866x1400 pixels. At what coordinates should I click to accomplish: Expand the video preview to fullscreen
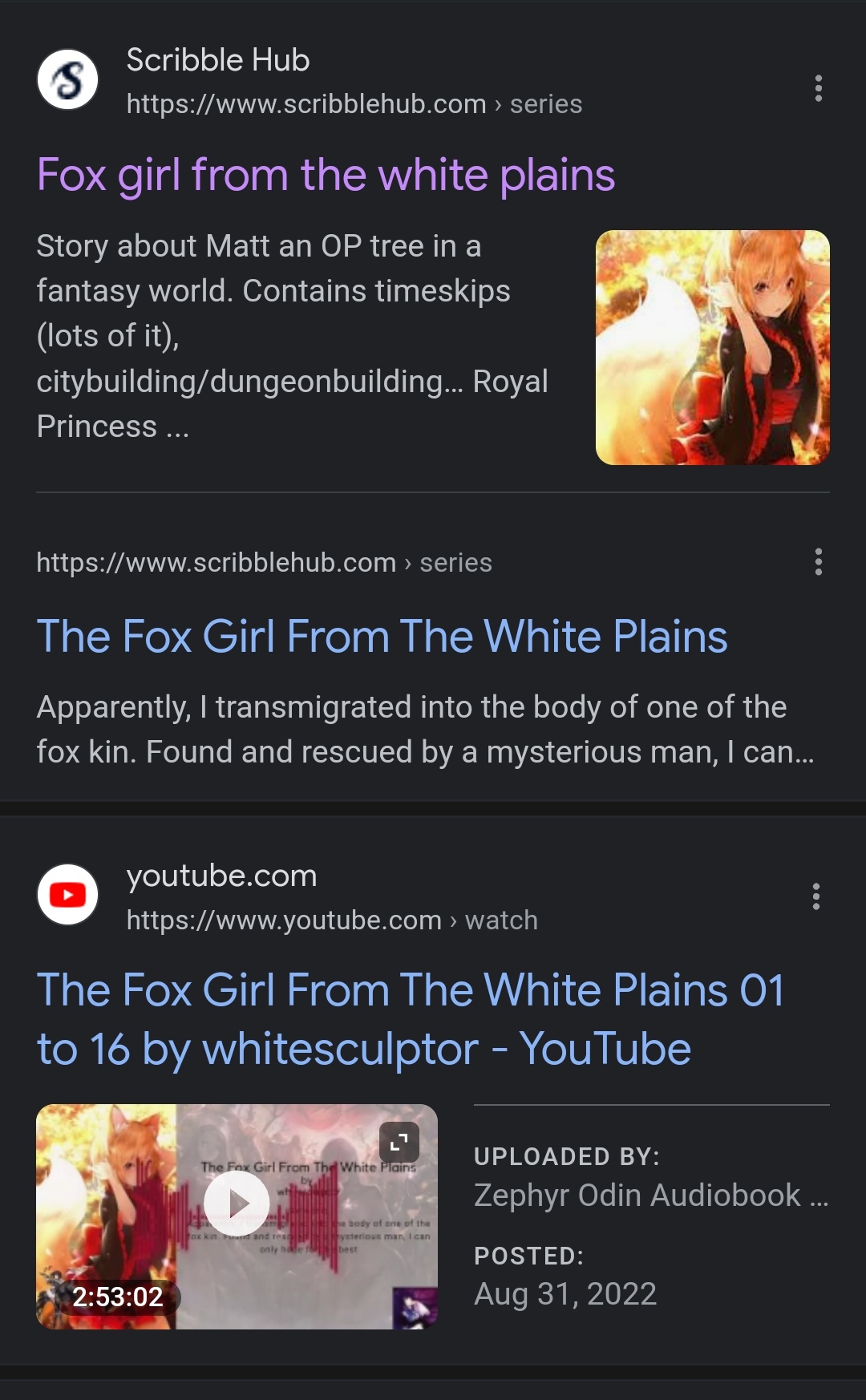(399, 1142)
